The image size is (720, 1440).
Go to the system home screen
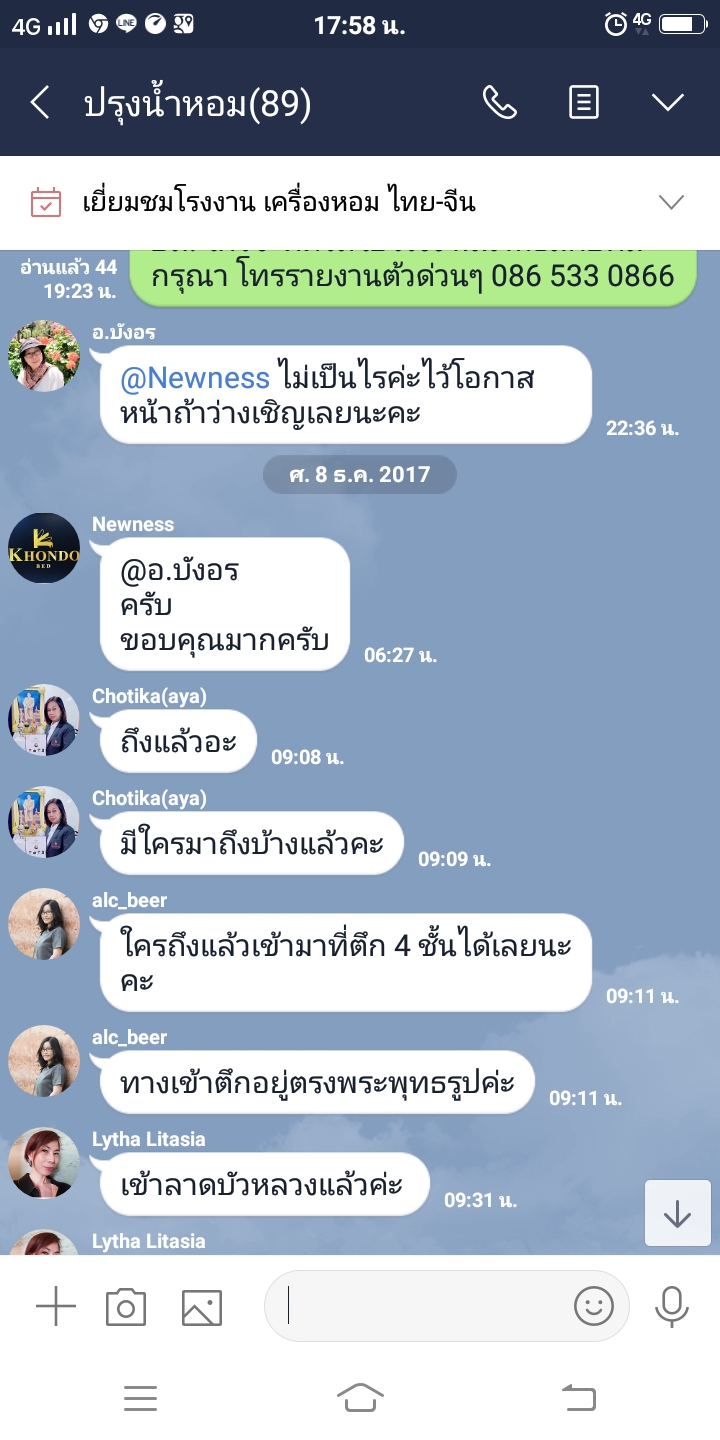360,1397
